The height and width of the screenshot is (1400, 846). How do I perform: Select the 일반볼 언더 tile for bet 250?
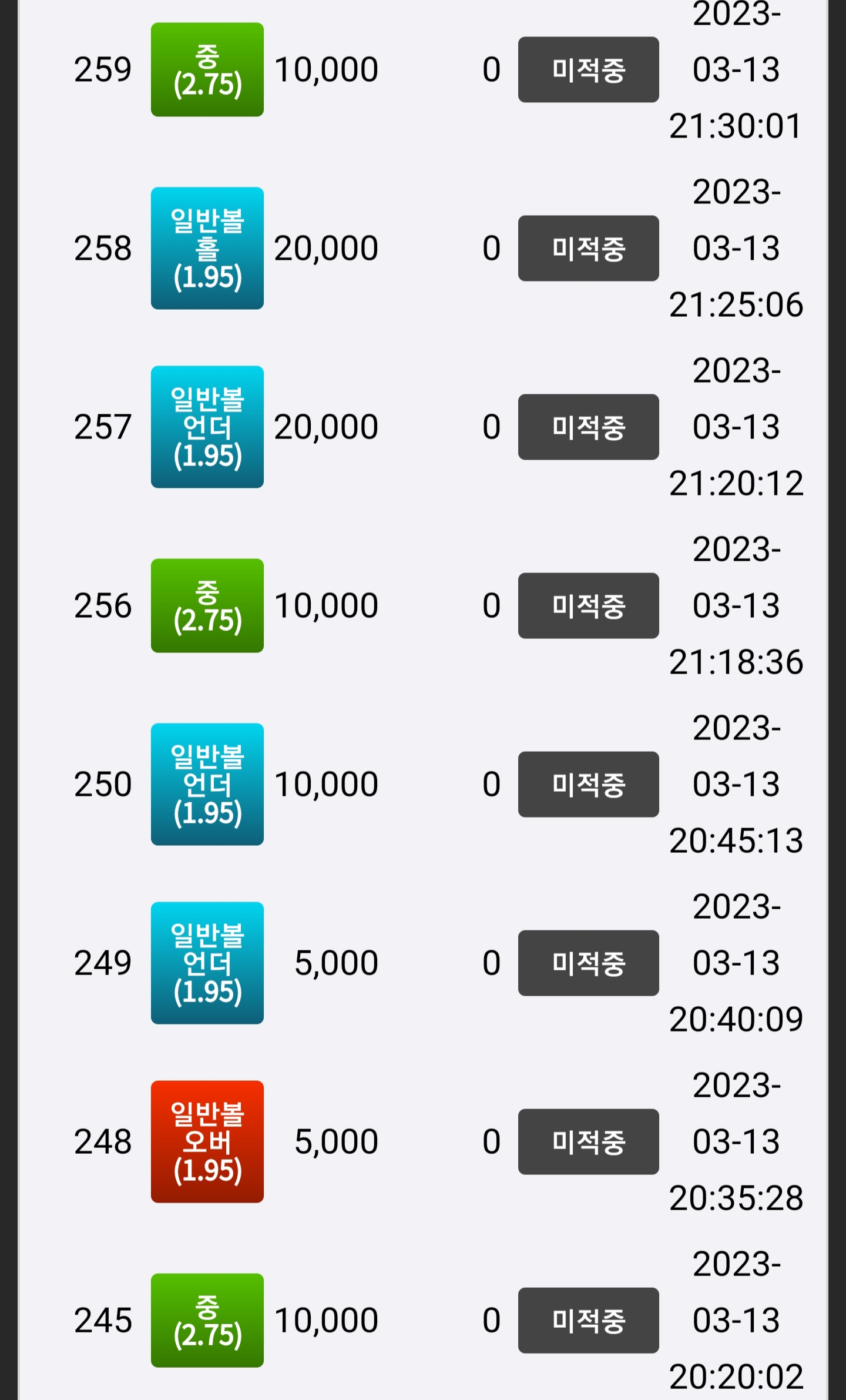click(207, 784)
